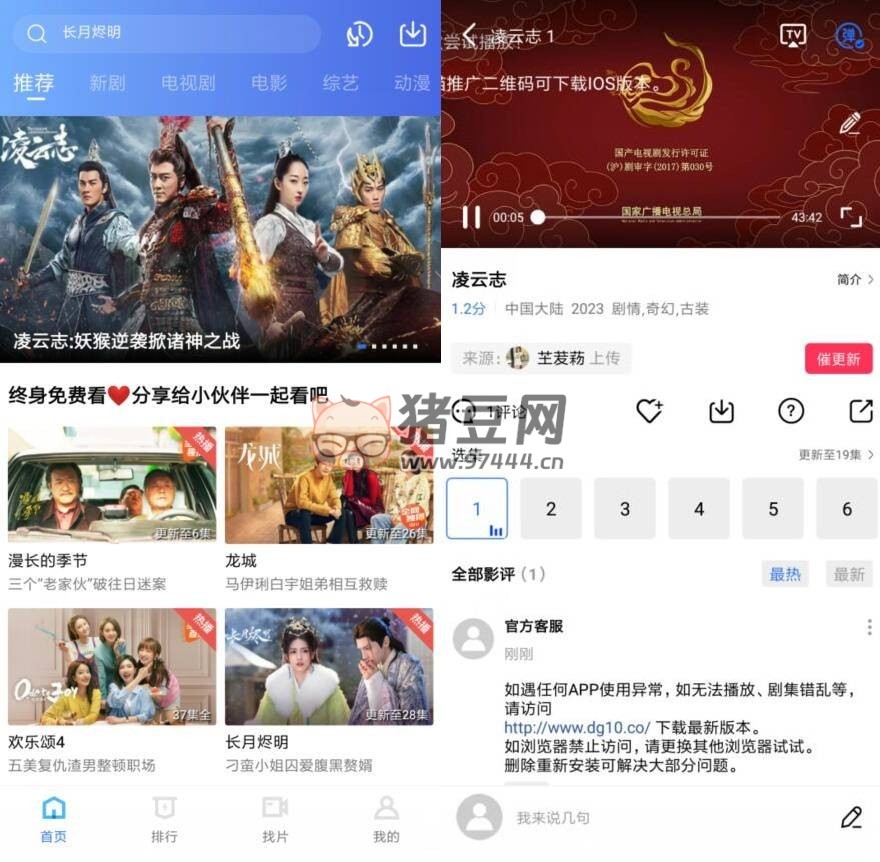Open the search box with 长月烬明
Image resolution: width=880 pixels, height=862 pixels.
point(165,33)
